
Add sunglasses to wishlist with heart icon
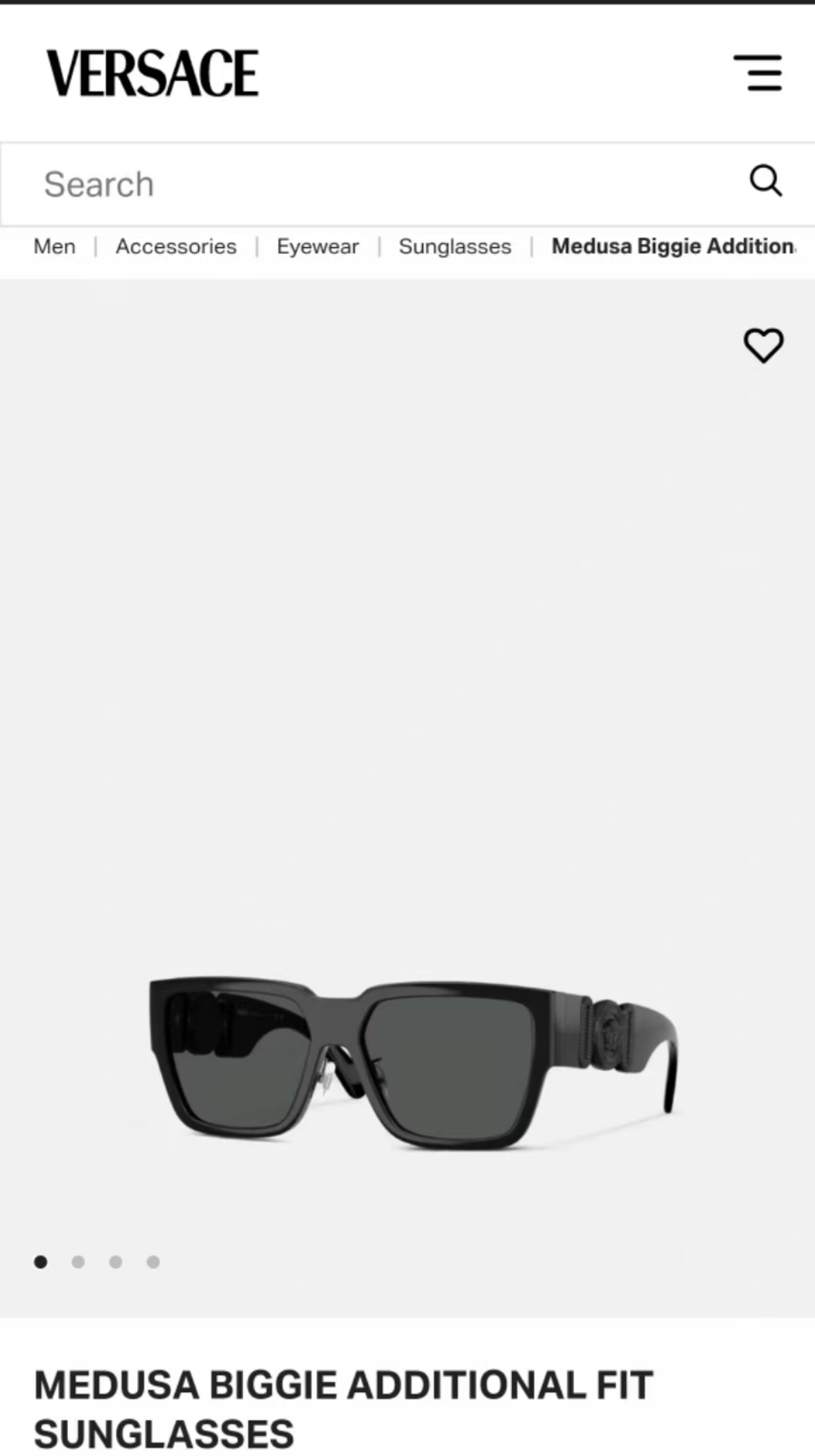point(764,345)
